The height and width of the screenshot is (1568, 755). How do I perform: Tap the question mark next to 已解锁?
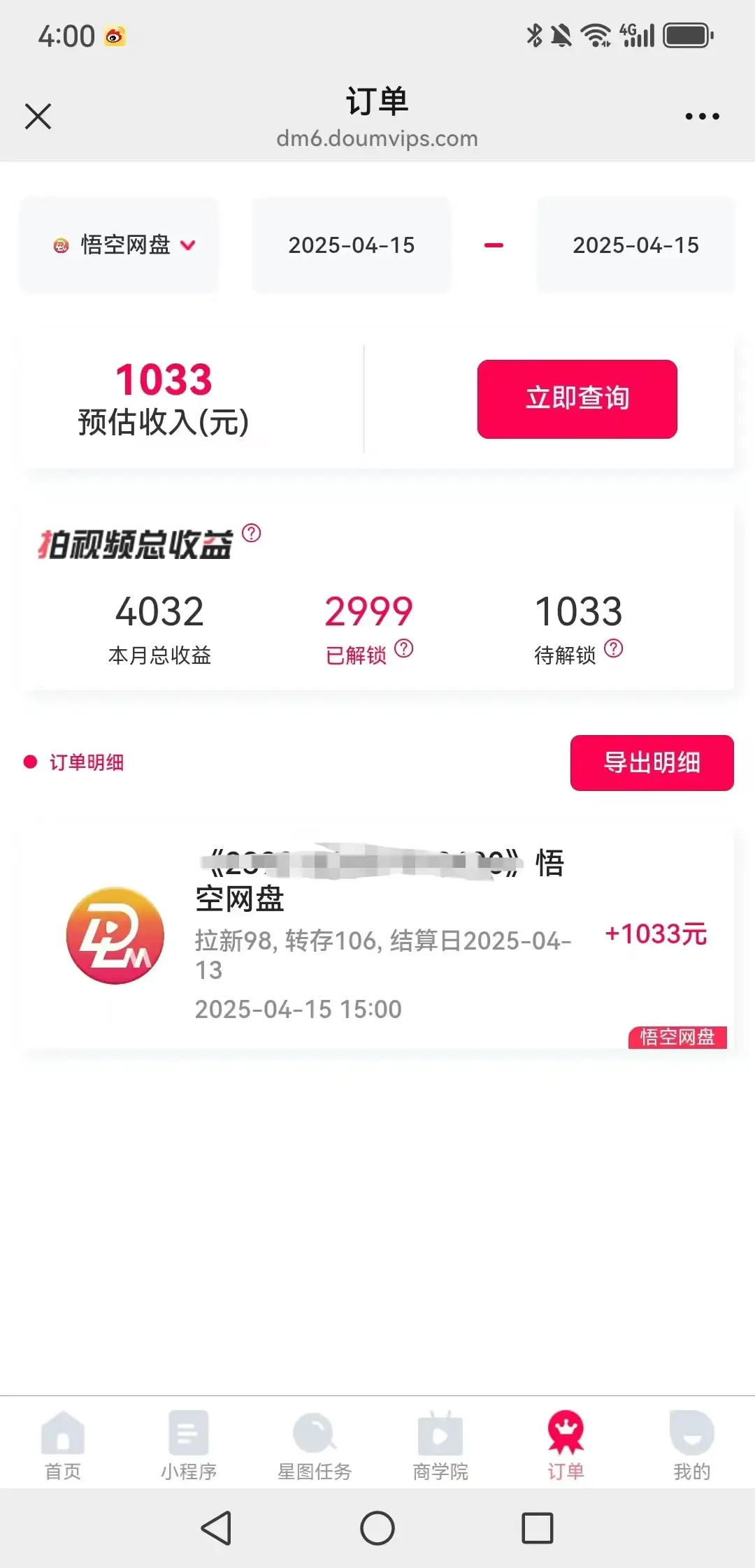(404, 650)
